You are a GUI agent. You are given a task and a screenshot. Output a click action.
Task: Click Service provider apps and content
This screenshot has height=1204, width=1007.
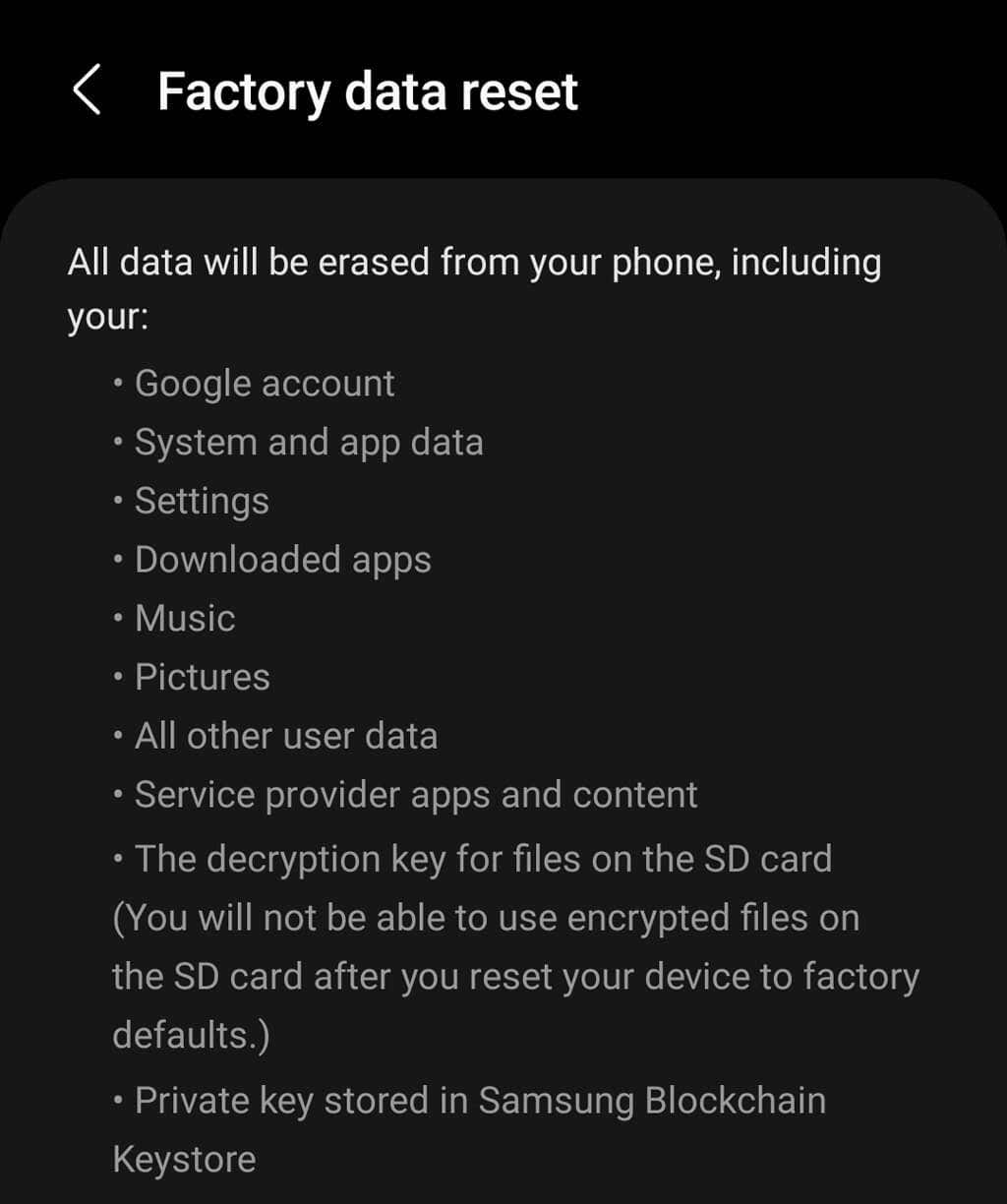415,794
